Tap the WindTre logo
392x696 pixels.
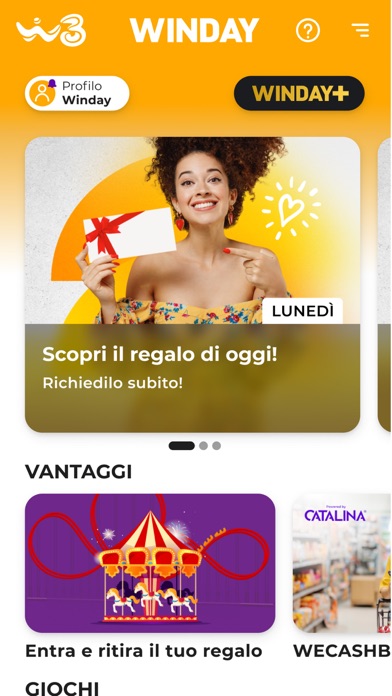click(51, 30)
